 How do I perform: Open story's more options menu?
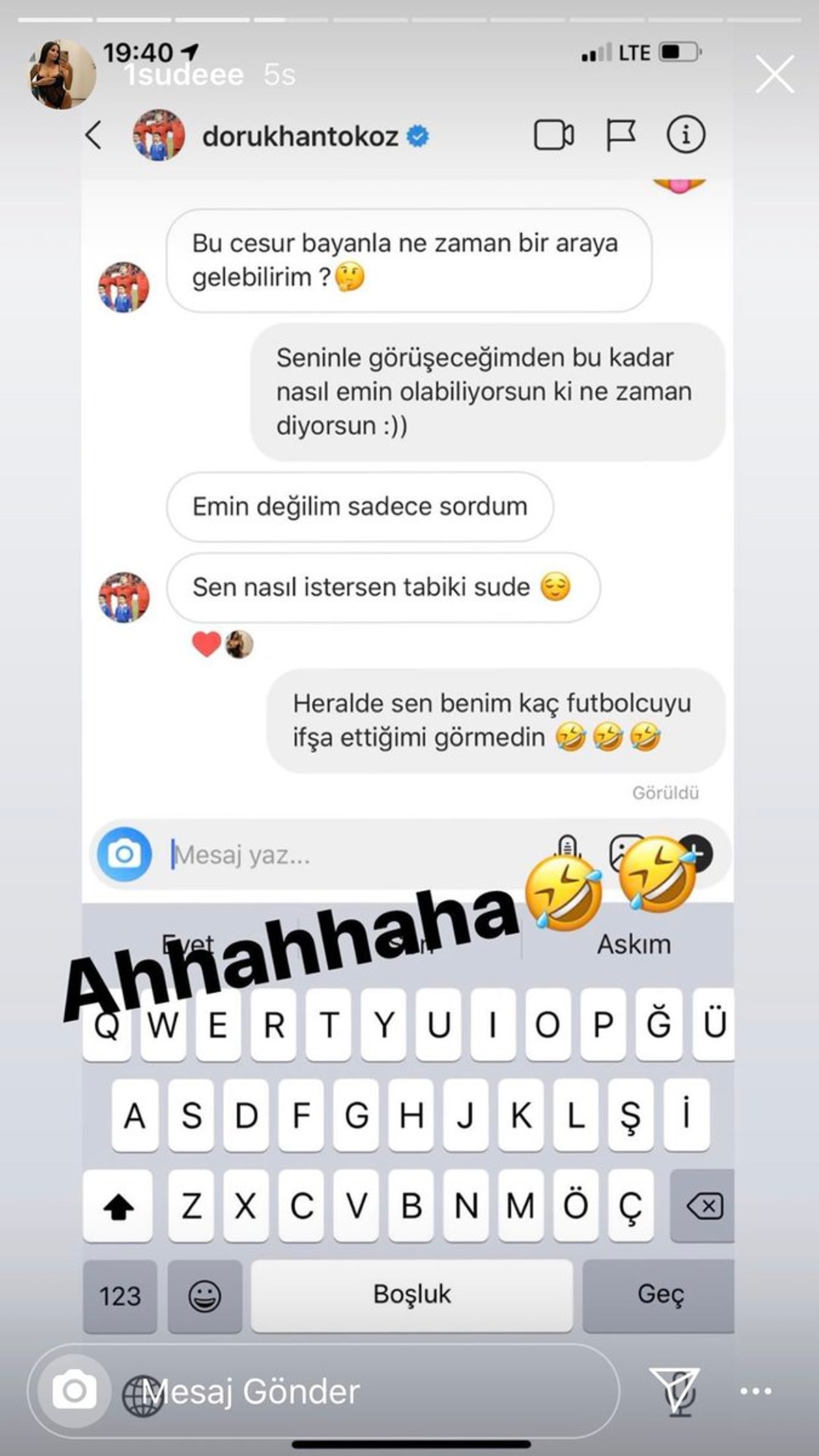[x=756, y=1390]
